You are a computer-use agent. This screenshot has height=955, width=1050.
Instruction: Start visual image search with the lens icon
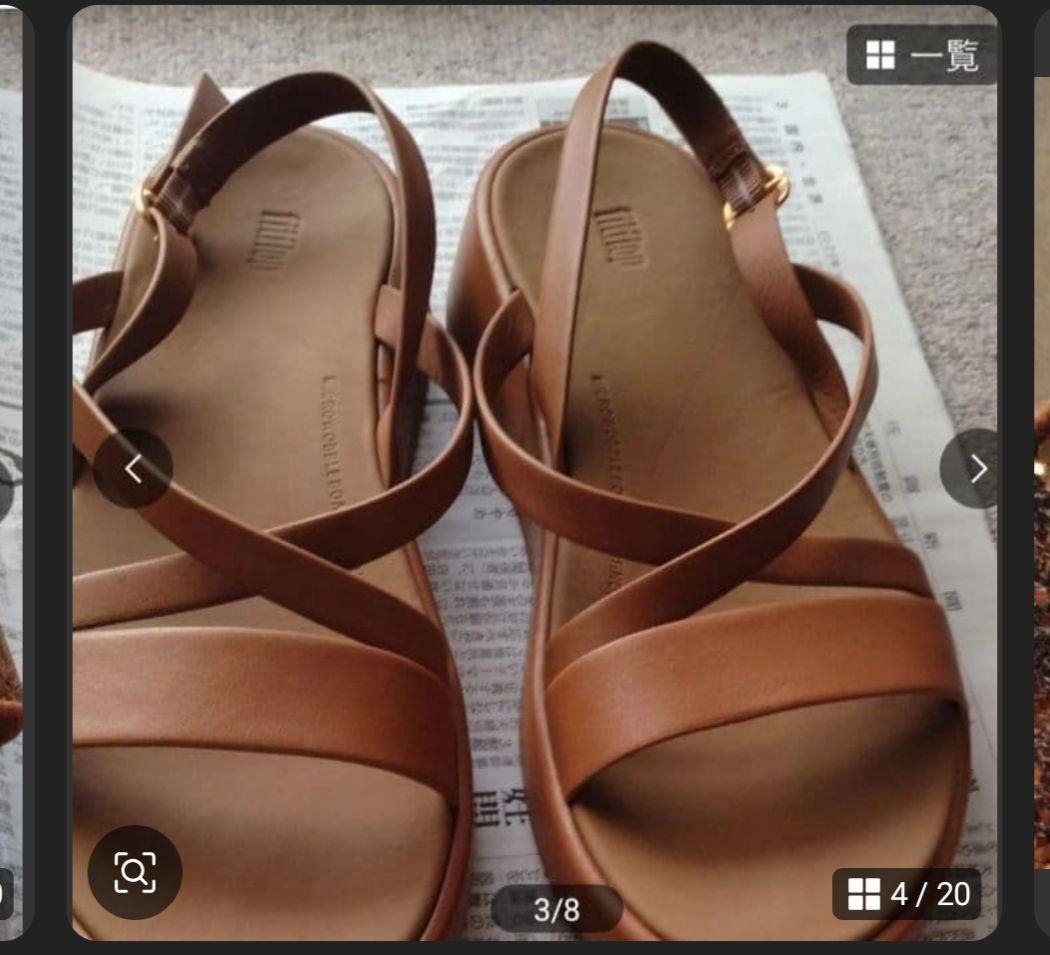point(135,872)
